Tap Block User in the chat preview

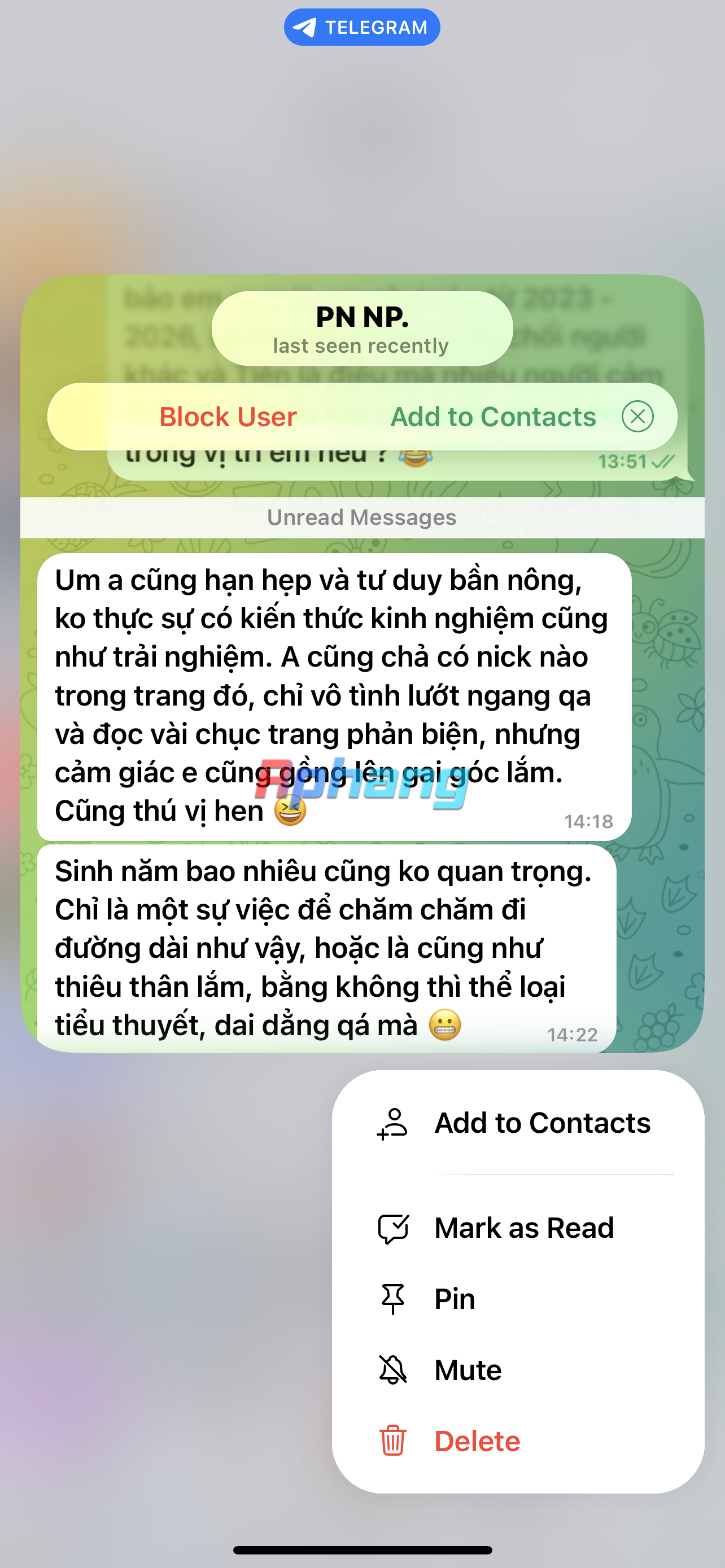tap(228, 417)
